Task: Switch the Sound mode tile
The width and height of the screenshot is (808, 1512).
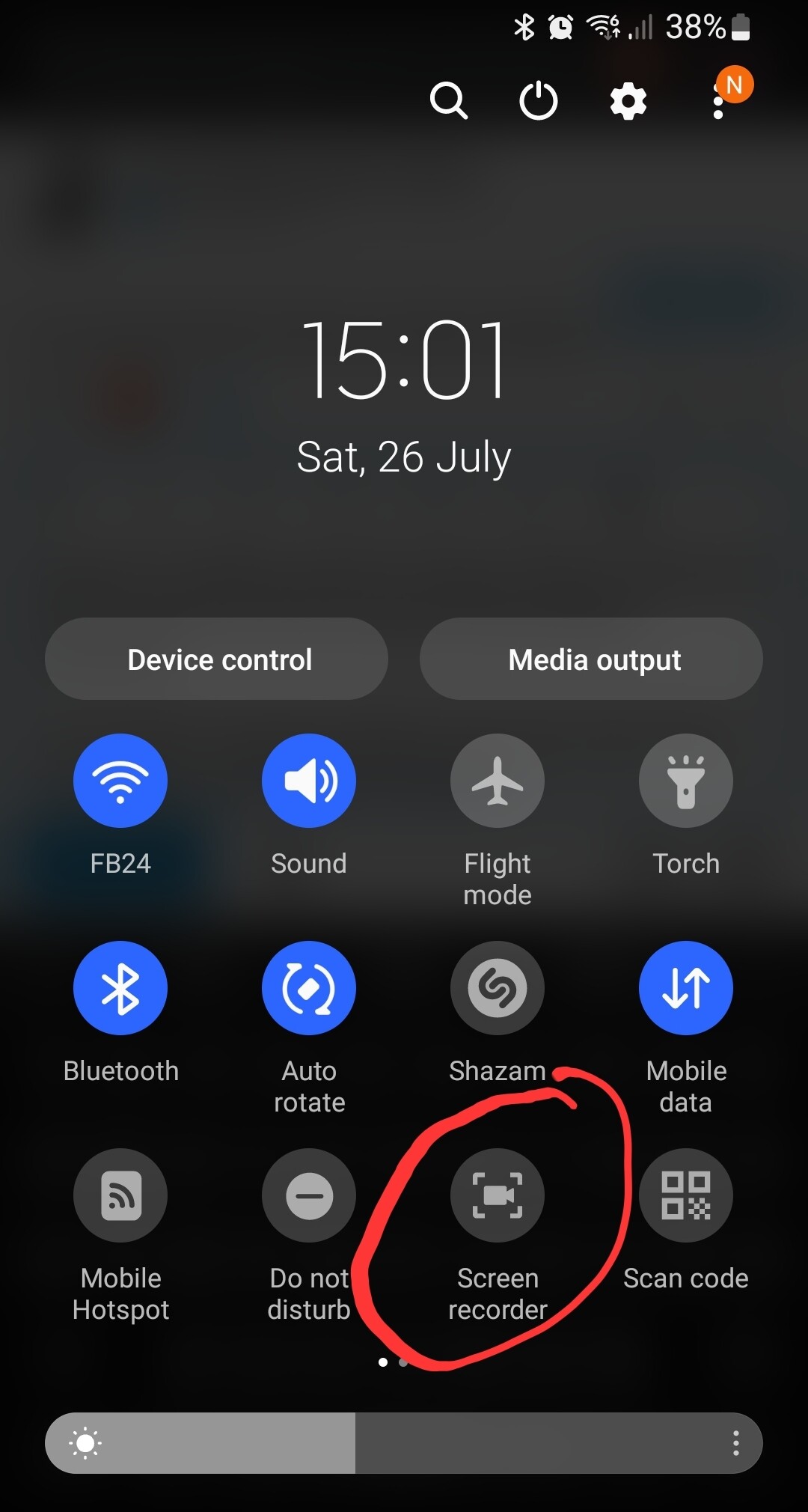Action: click(309, 781)
